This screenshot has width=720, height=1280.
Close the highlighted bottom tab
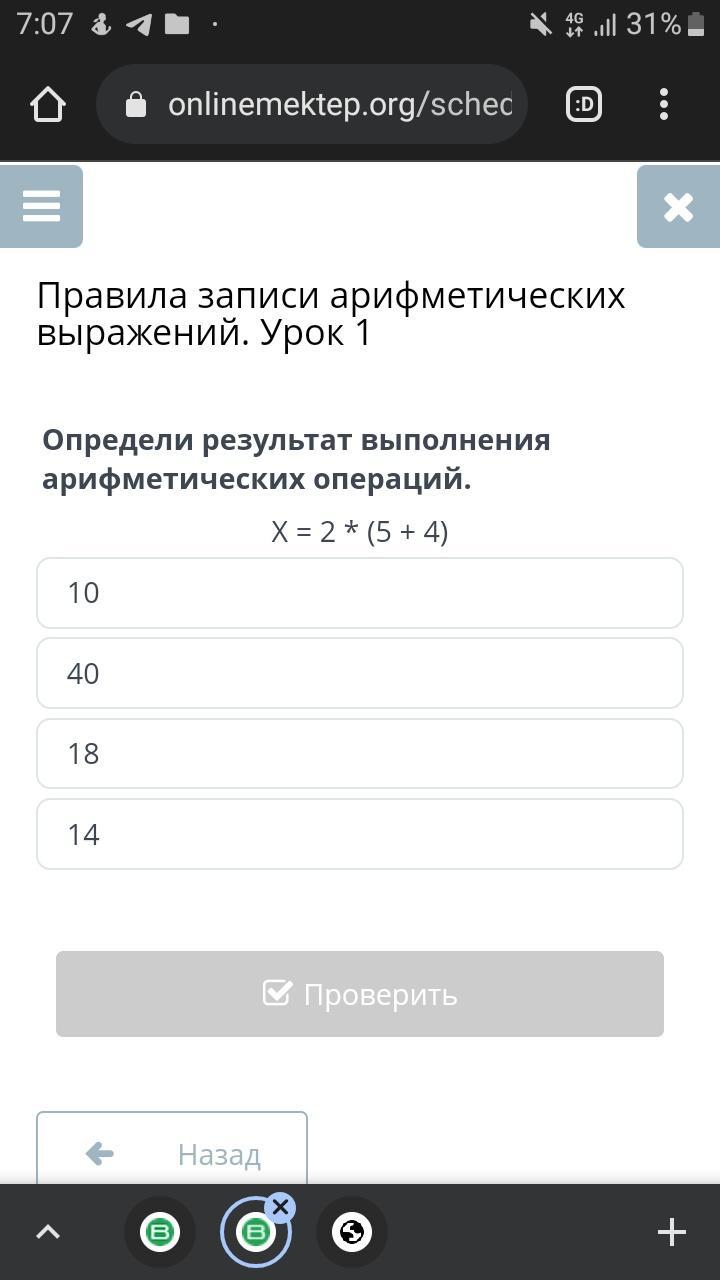pyautogui.click(x=280, y=1207)
